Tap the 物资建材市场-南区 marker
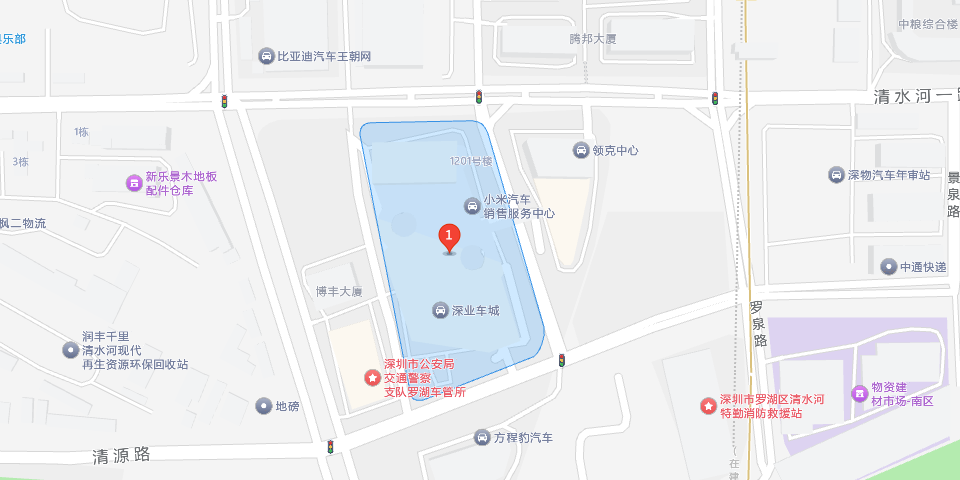 point(859,393)
